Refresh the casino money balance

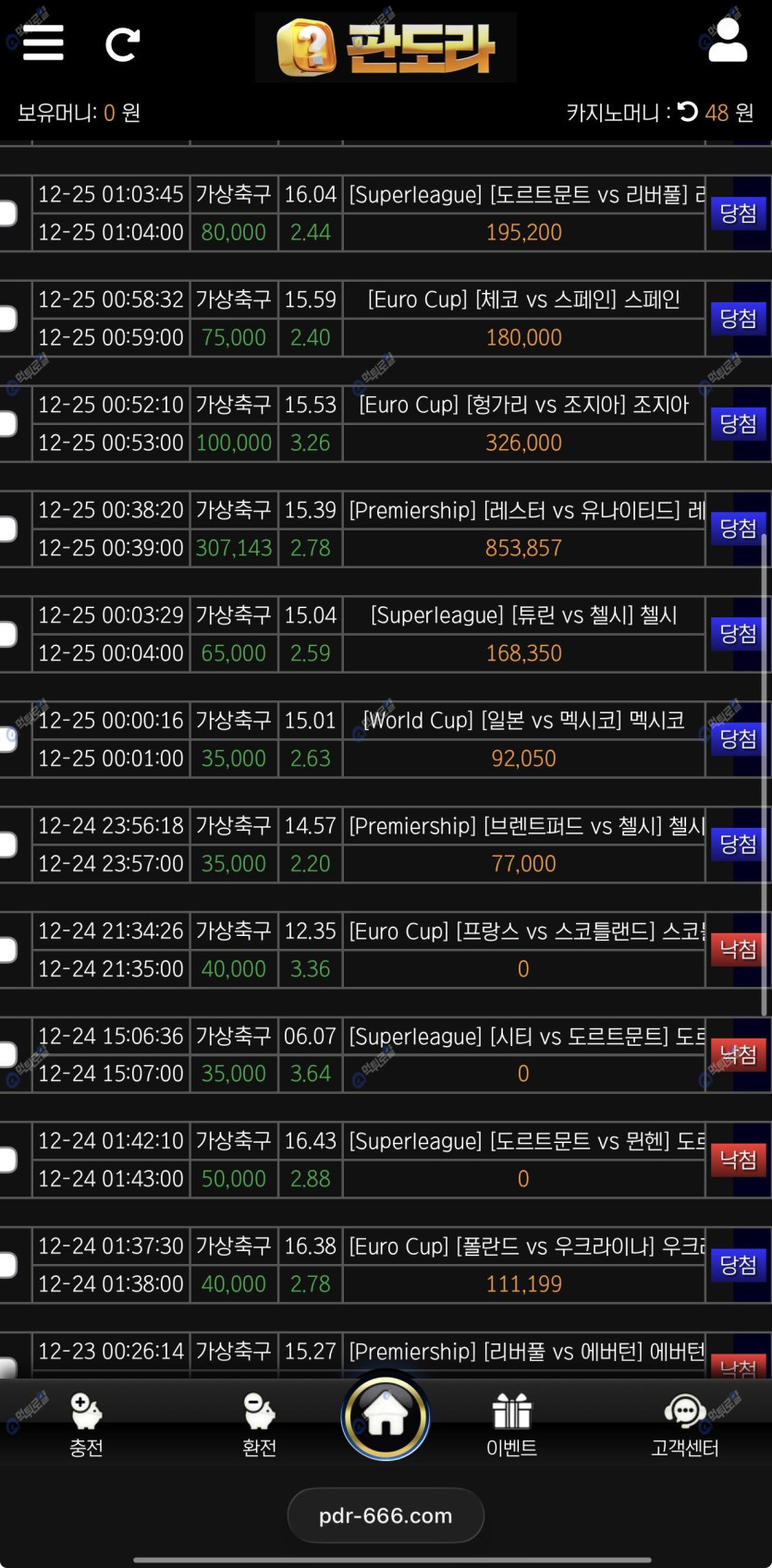click(x=687, y=112)
